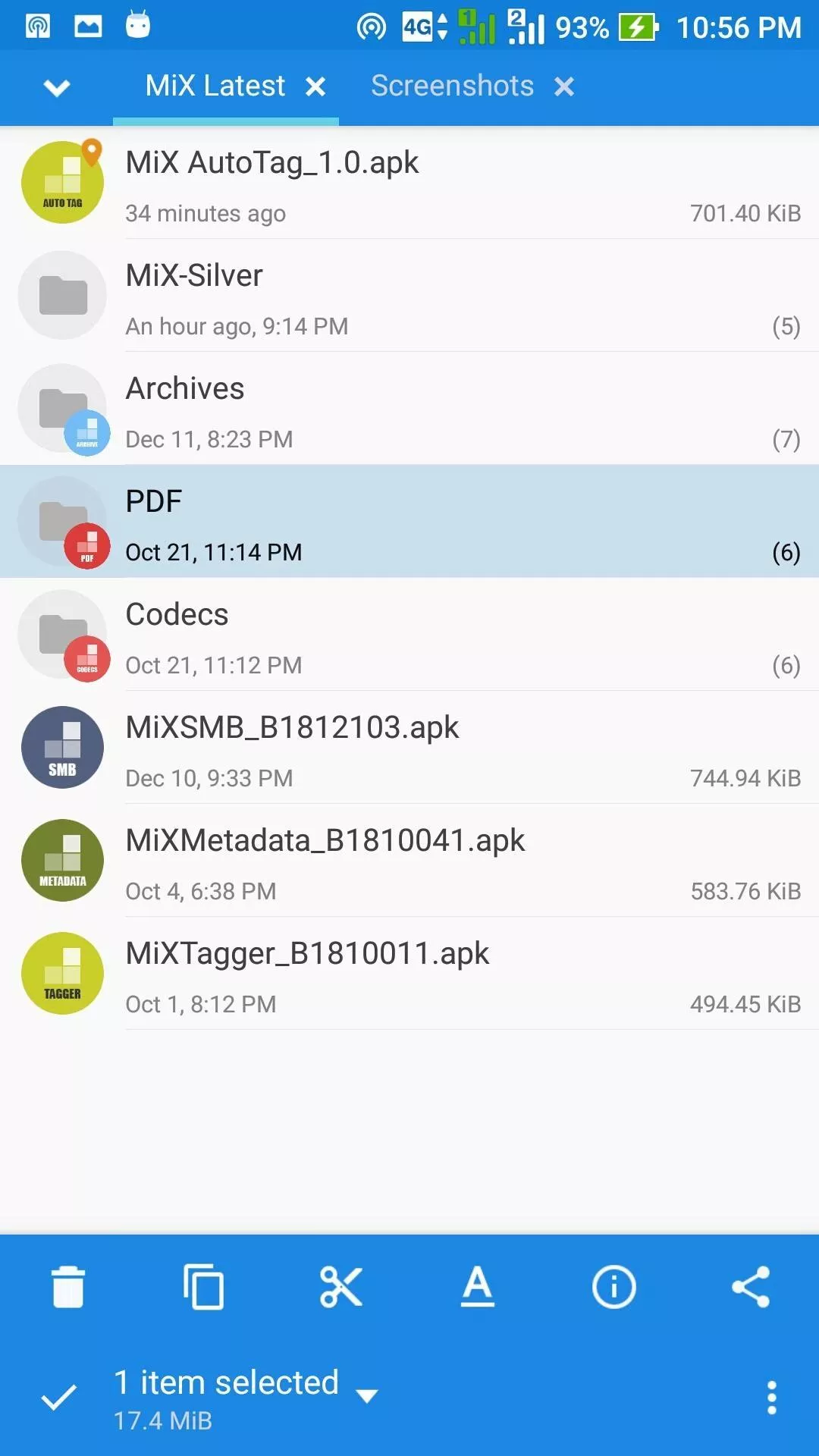
Task: Select the Codecs folder
Action: [x=409, y=635]
